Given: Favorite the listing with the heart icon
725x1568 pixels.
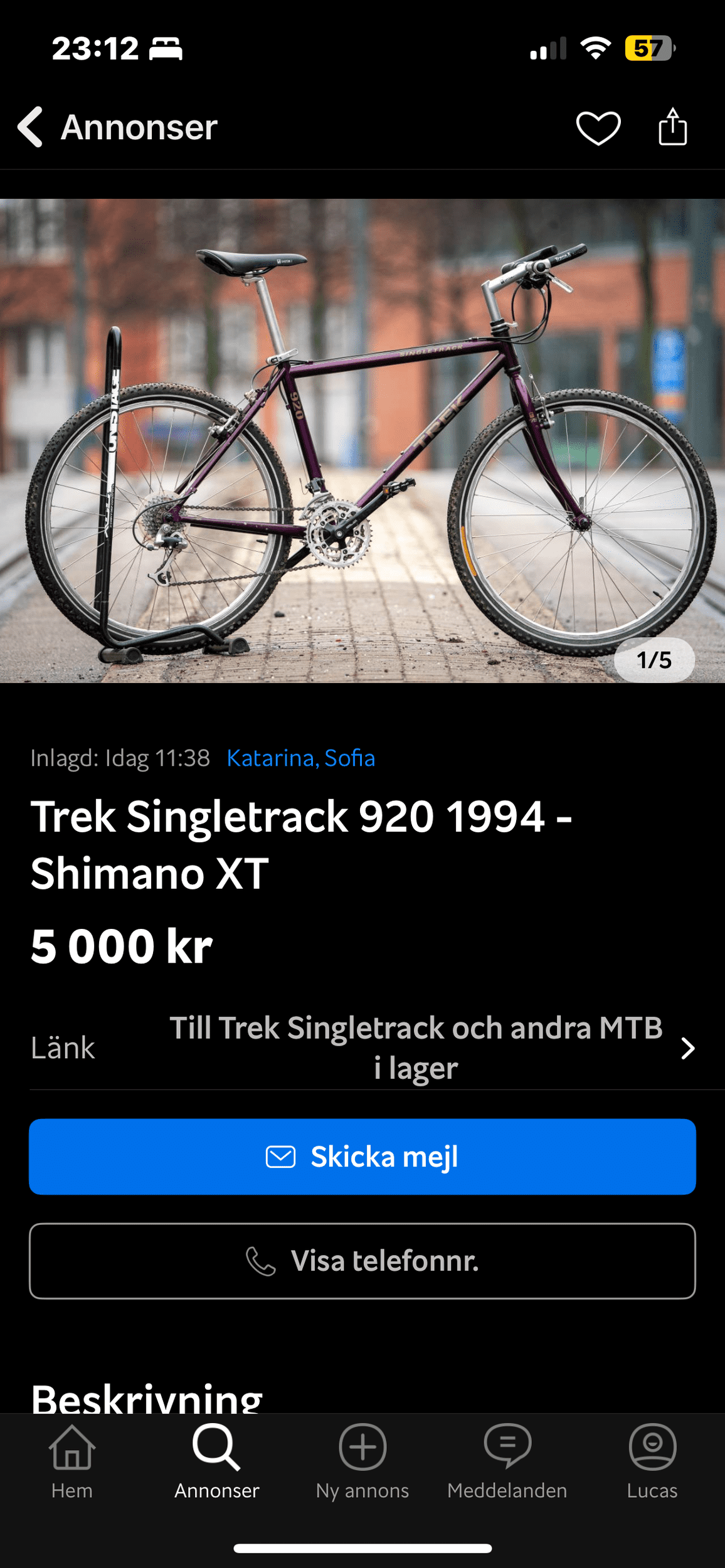Looking at the screenshot, I should (x=598, y=127).
